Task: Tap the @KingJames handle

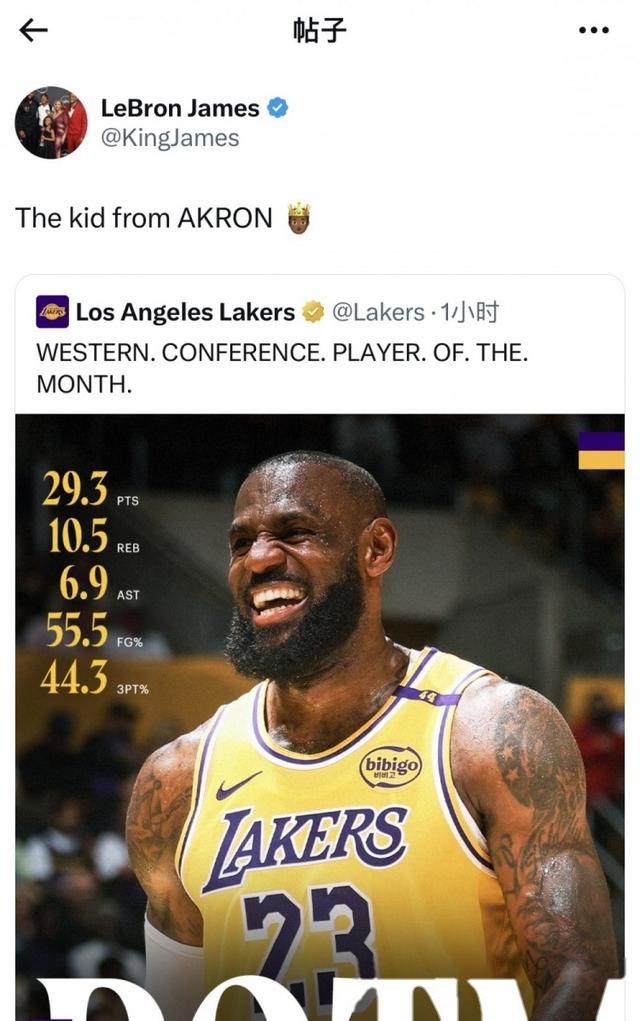Action: [x=170, y=138]
